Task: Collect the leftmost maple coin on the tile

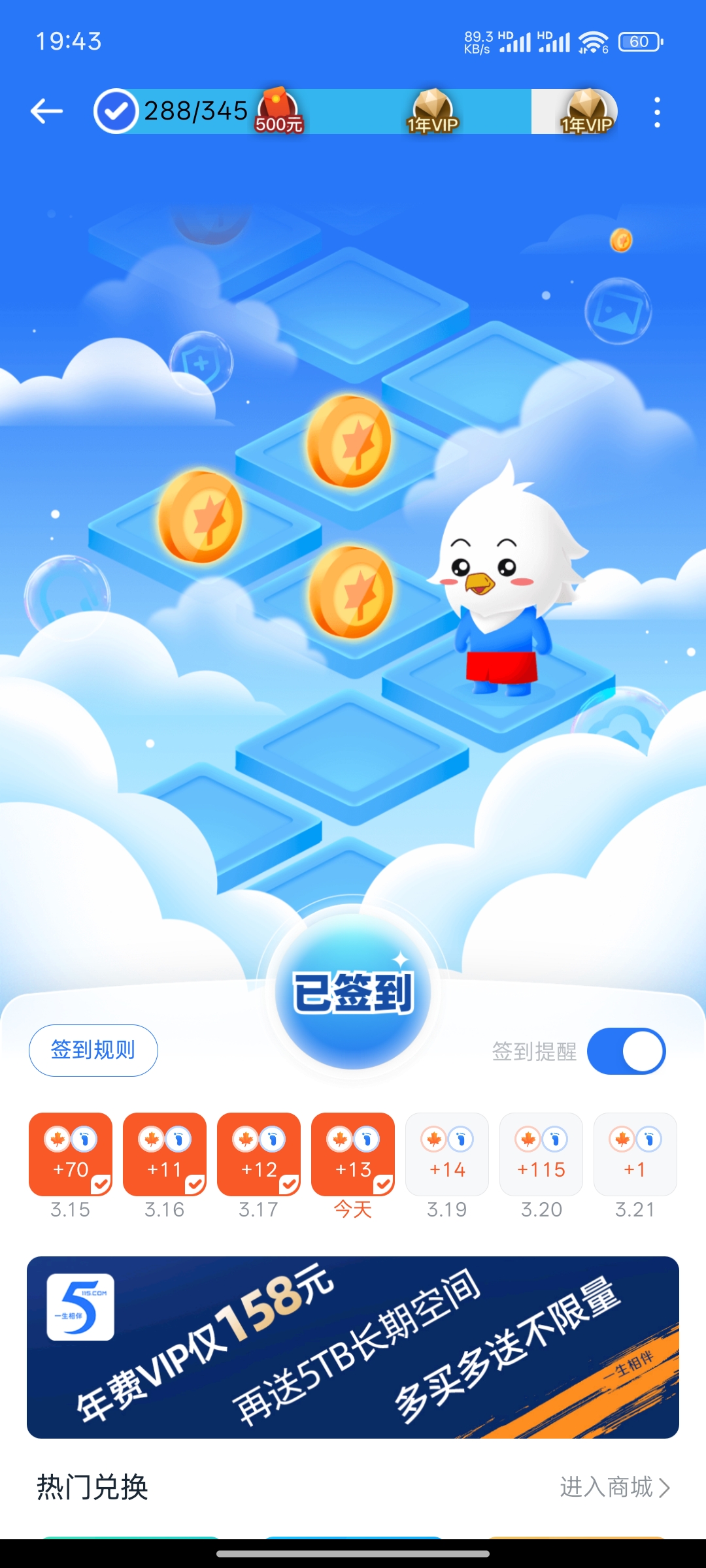Action: [x=199, y=516]
